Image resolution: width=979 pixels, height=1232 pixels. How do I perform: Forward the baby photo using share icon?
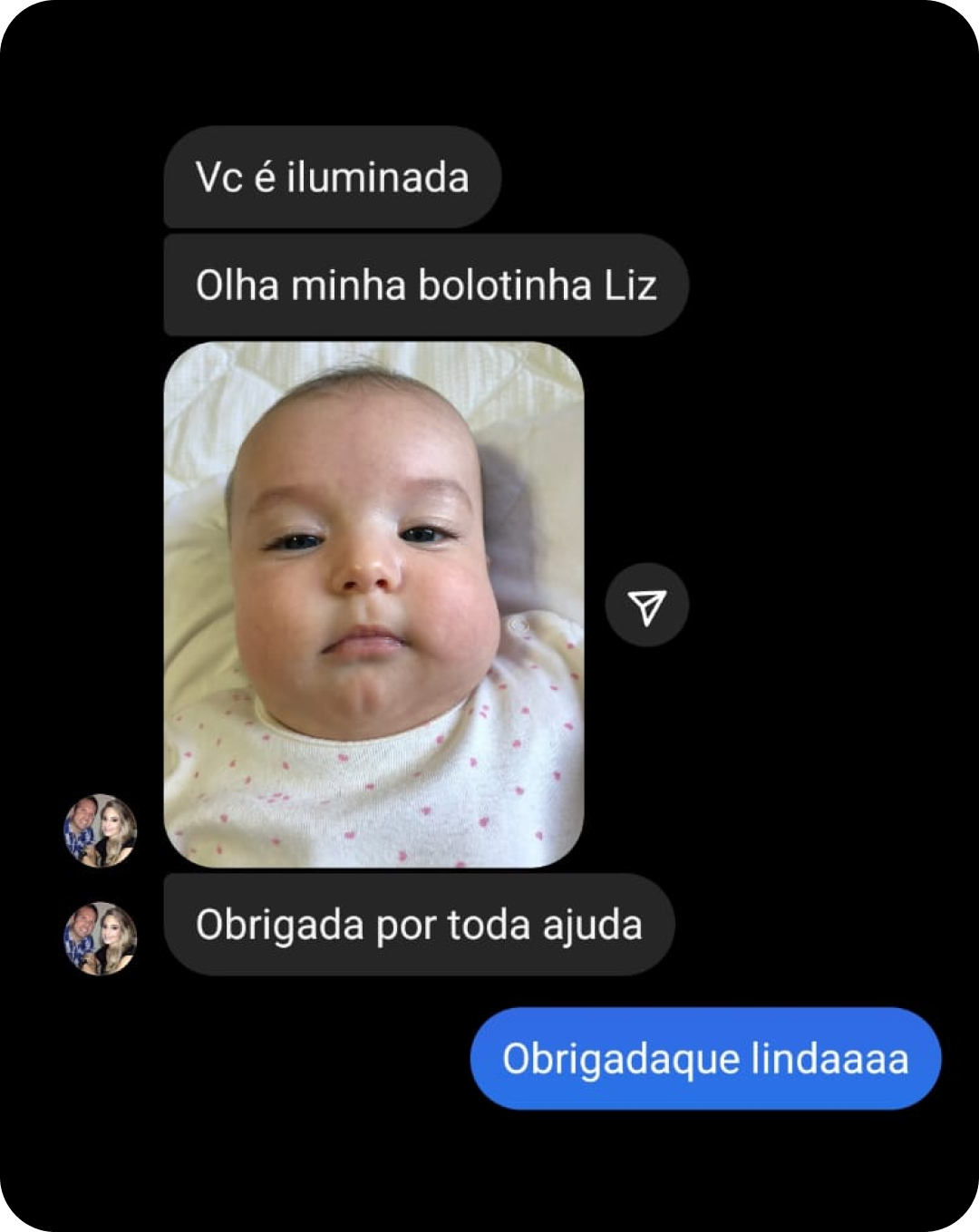tap(646, 606)
